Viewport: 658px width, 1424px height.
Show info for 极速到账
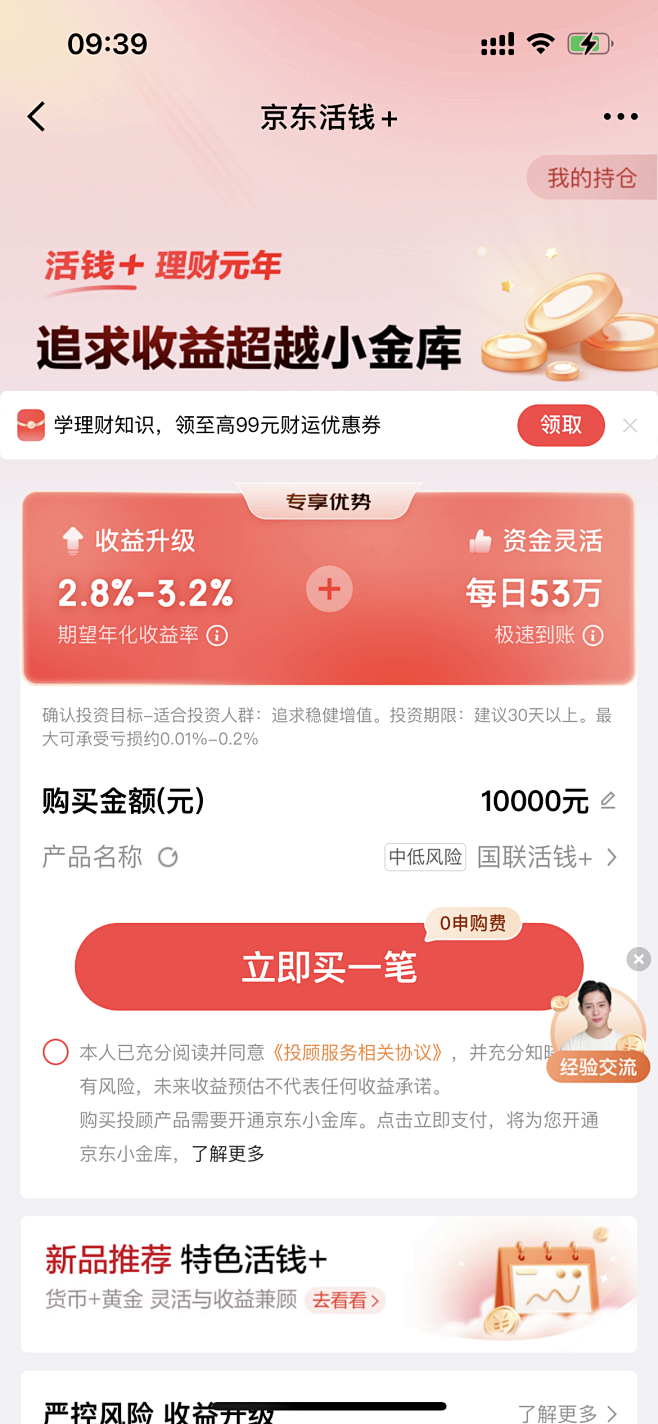tap(593, 635)
